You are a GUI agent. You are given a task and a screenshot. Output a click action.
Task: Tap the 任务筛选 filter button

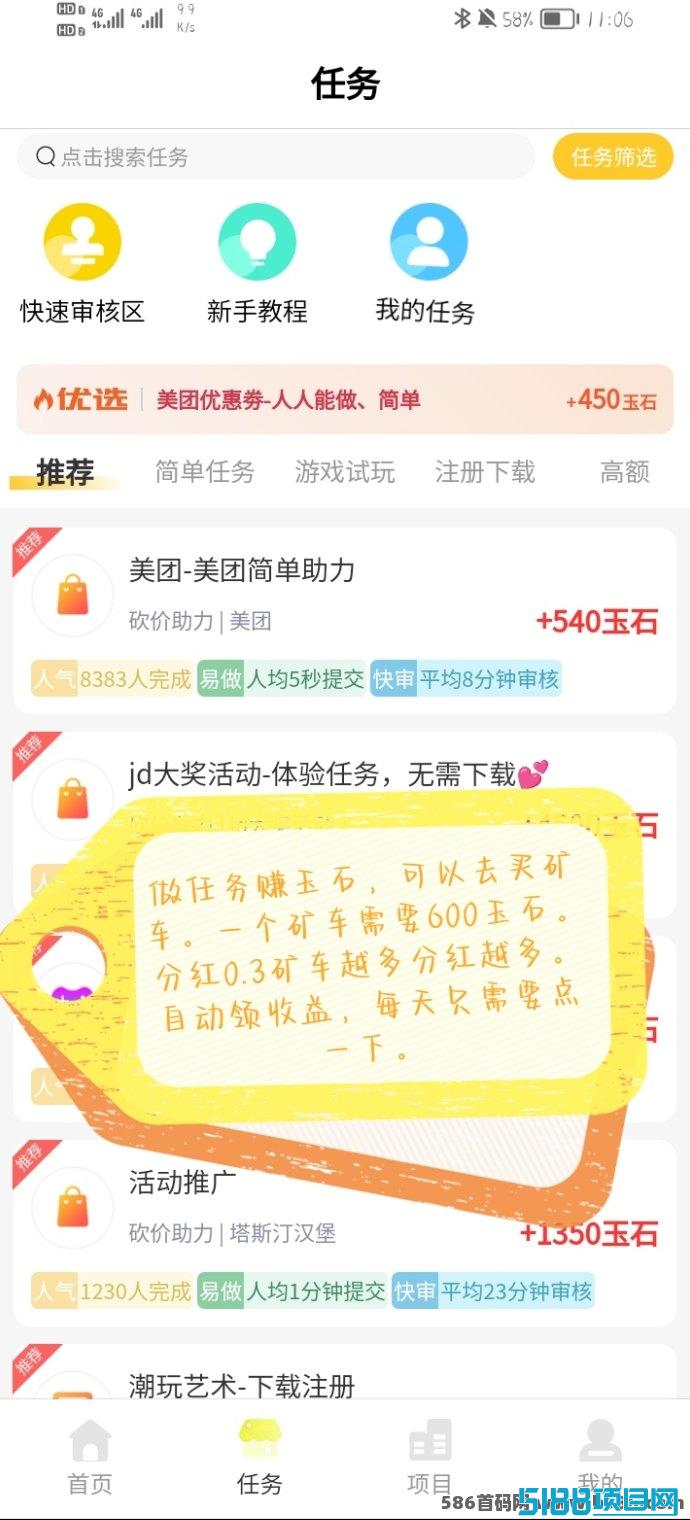(x=613, y=157)
